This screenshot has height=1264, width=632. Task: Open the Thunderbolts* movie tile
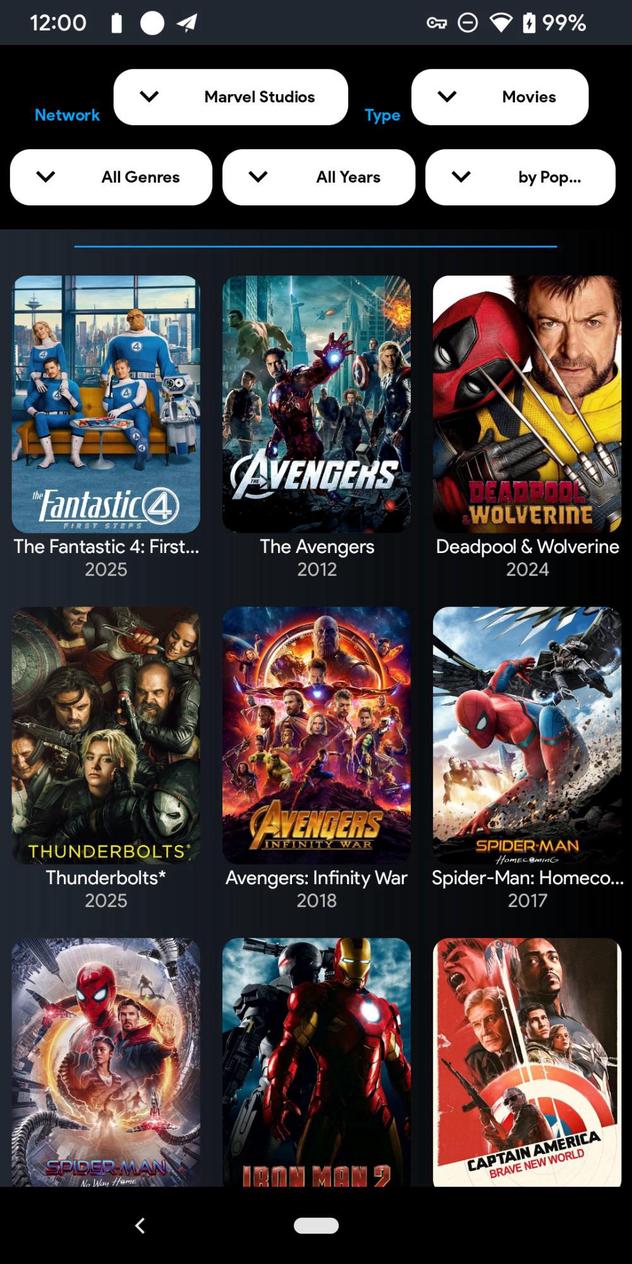click(x=106, y=735)
